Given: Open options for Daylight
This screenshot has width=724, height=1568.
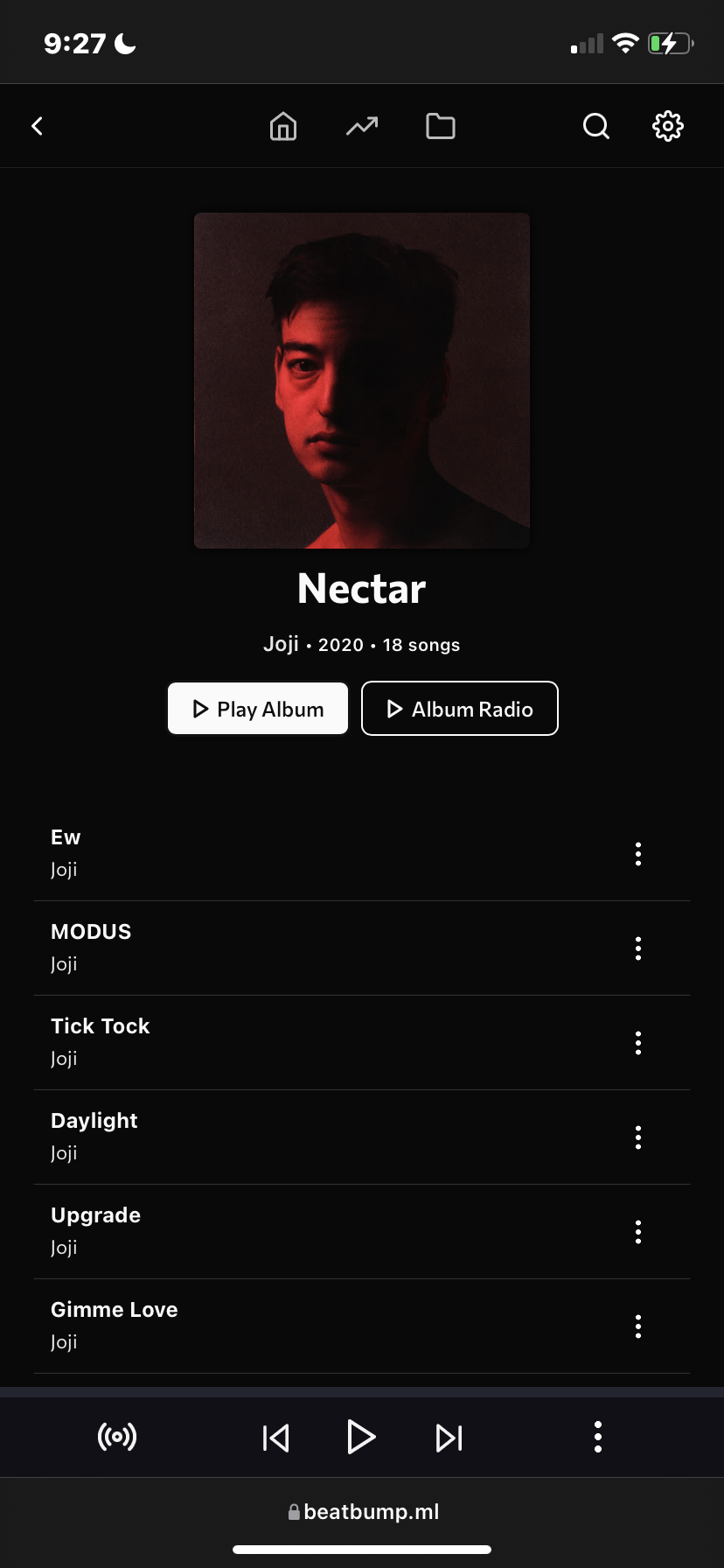Looking at the screenshot, I should 638,1137.
